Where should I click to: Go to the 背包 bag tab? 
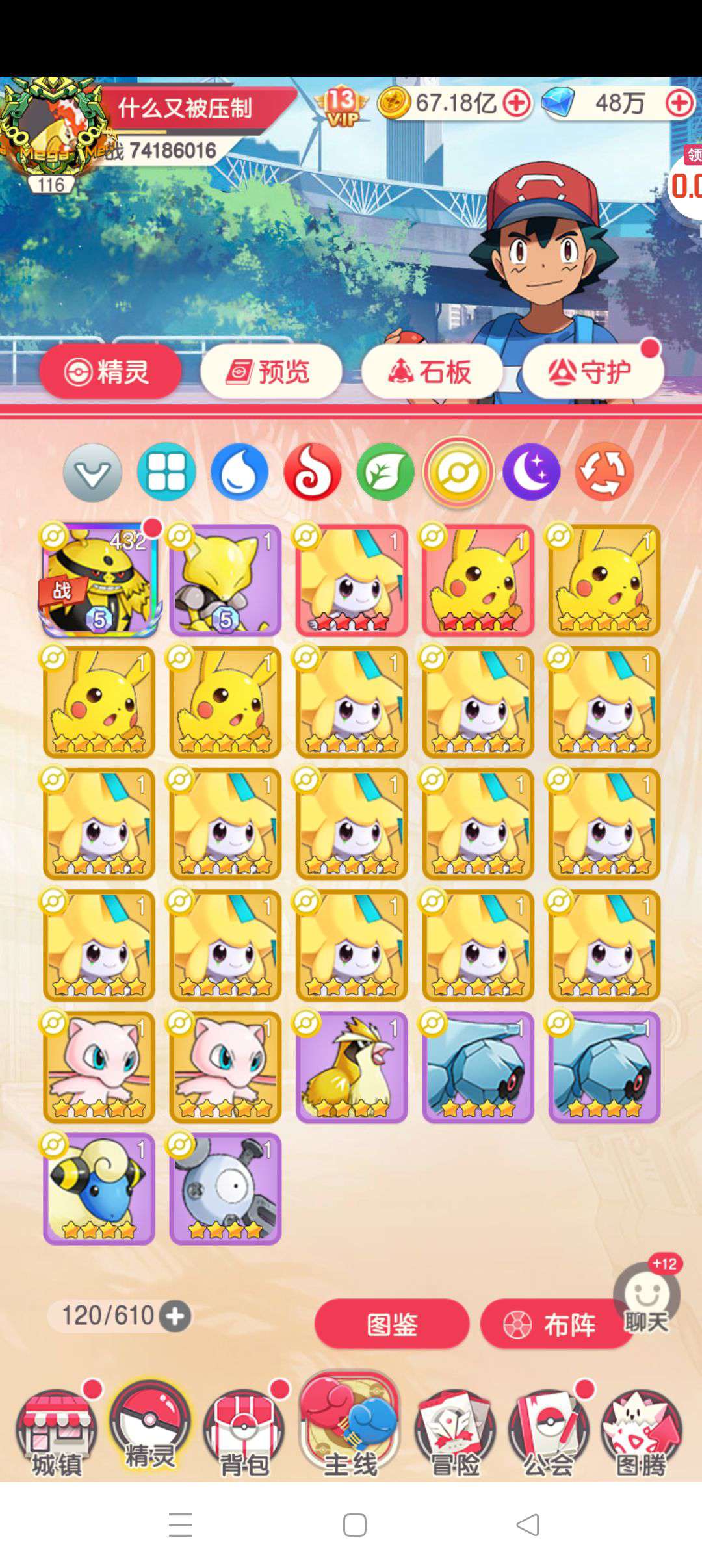tap(244, 1430)
